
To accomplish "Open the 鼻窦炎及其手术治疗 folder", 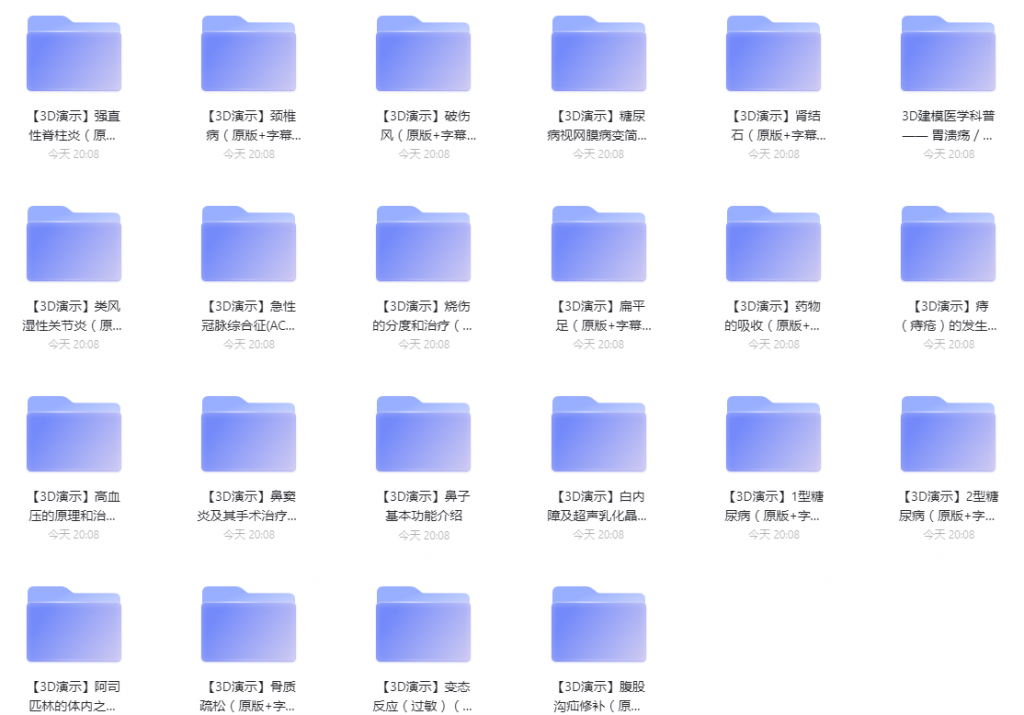I will click(x=248, y=435).
